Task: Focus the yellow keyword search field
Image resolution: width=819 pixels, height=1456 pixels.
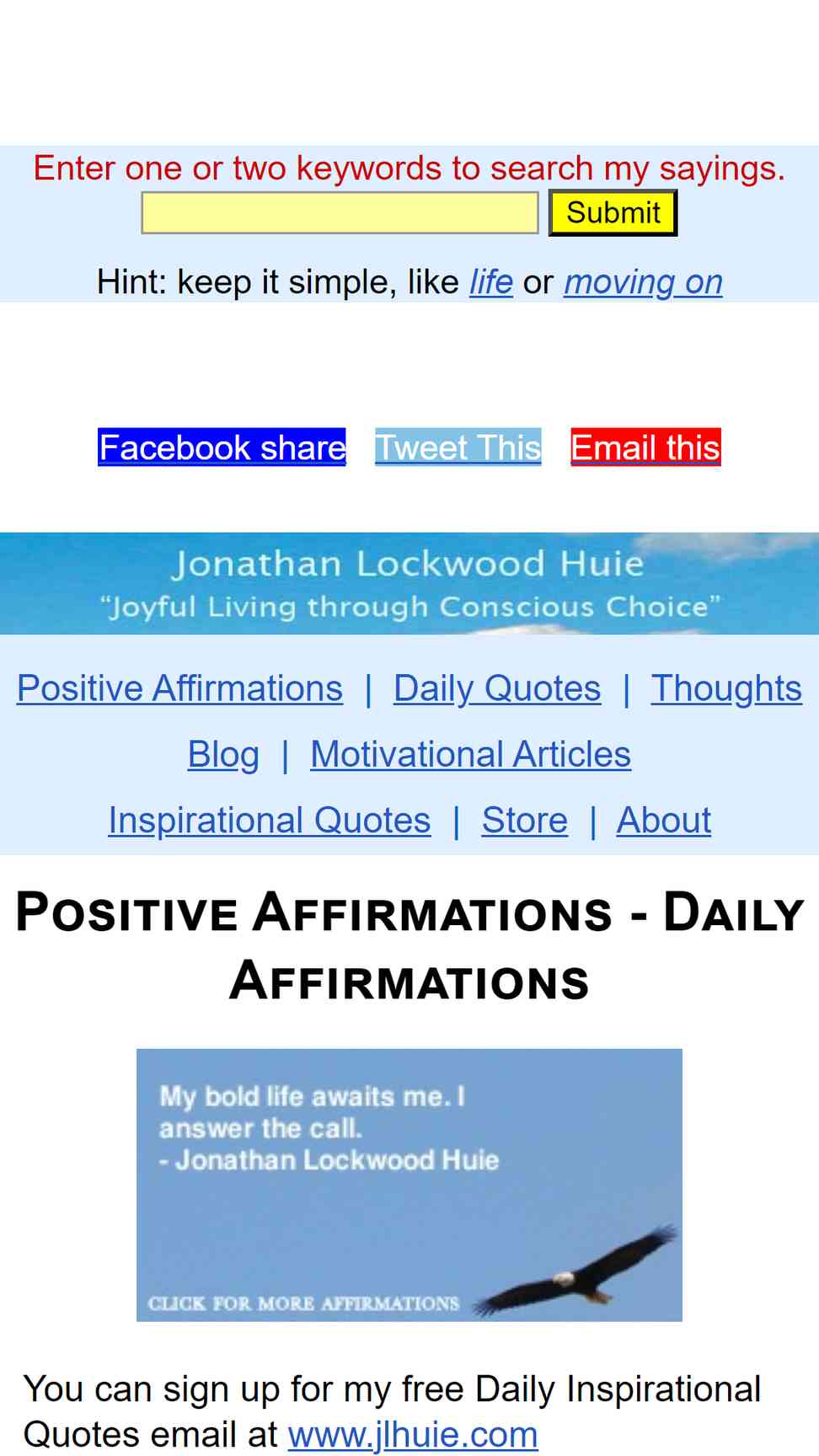Action: point(340,212)
